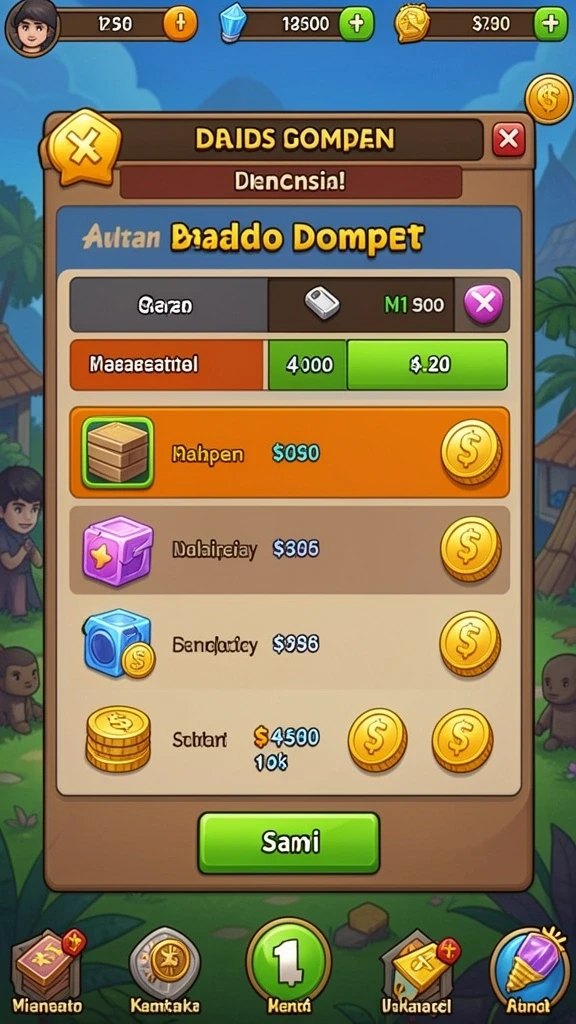Add gems with the plus next to 13500
Viewport: 576px width, 1024px height.
(356, 24)
